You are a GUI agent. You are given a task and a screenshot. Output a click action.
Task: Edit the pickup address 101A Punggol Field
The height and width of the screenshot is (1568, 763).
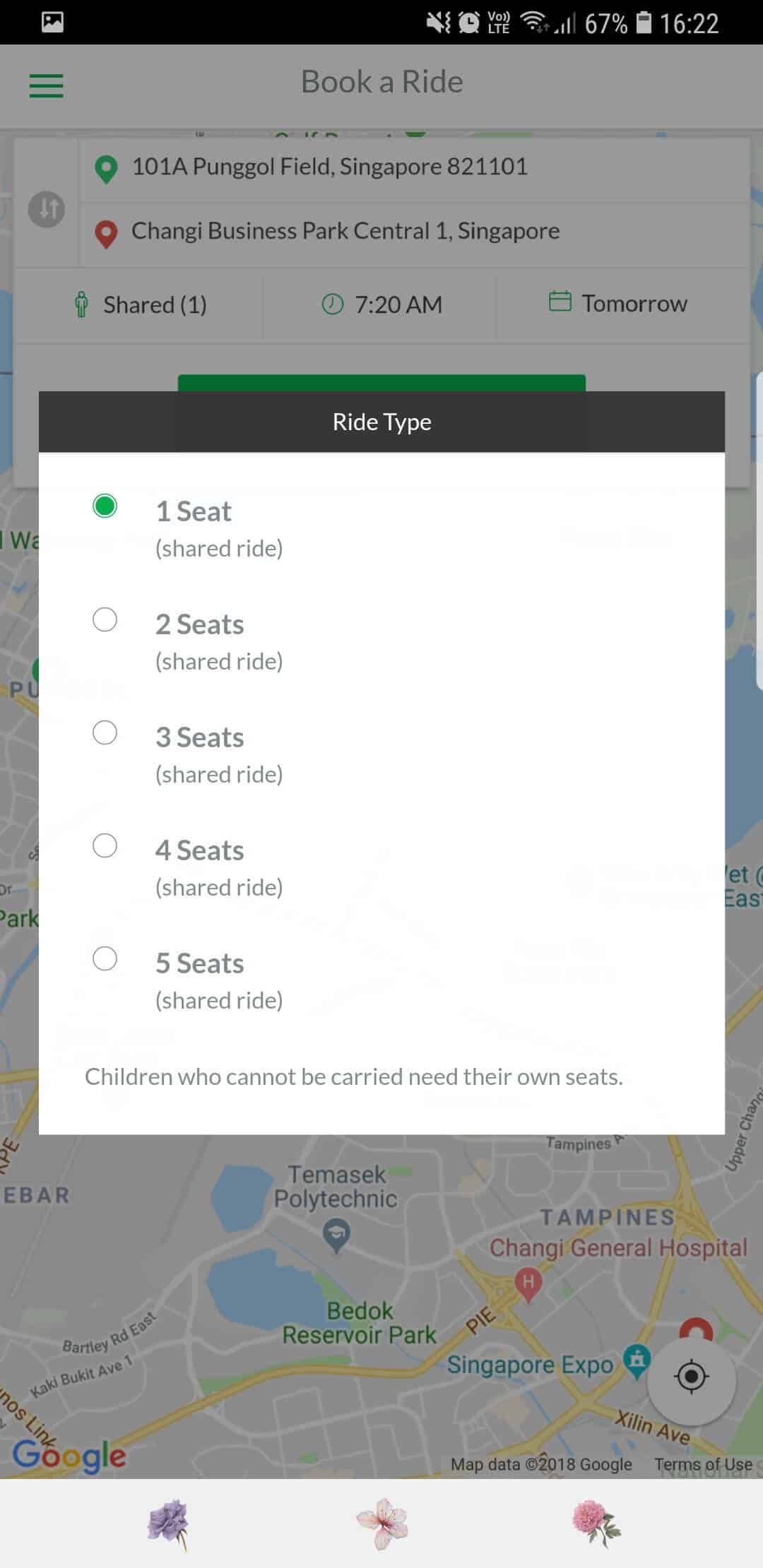pos(415,167)
